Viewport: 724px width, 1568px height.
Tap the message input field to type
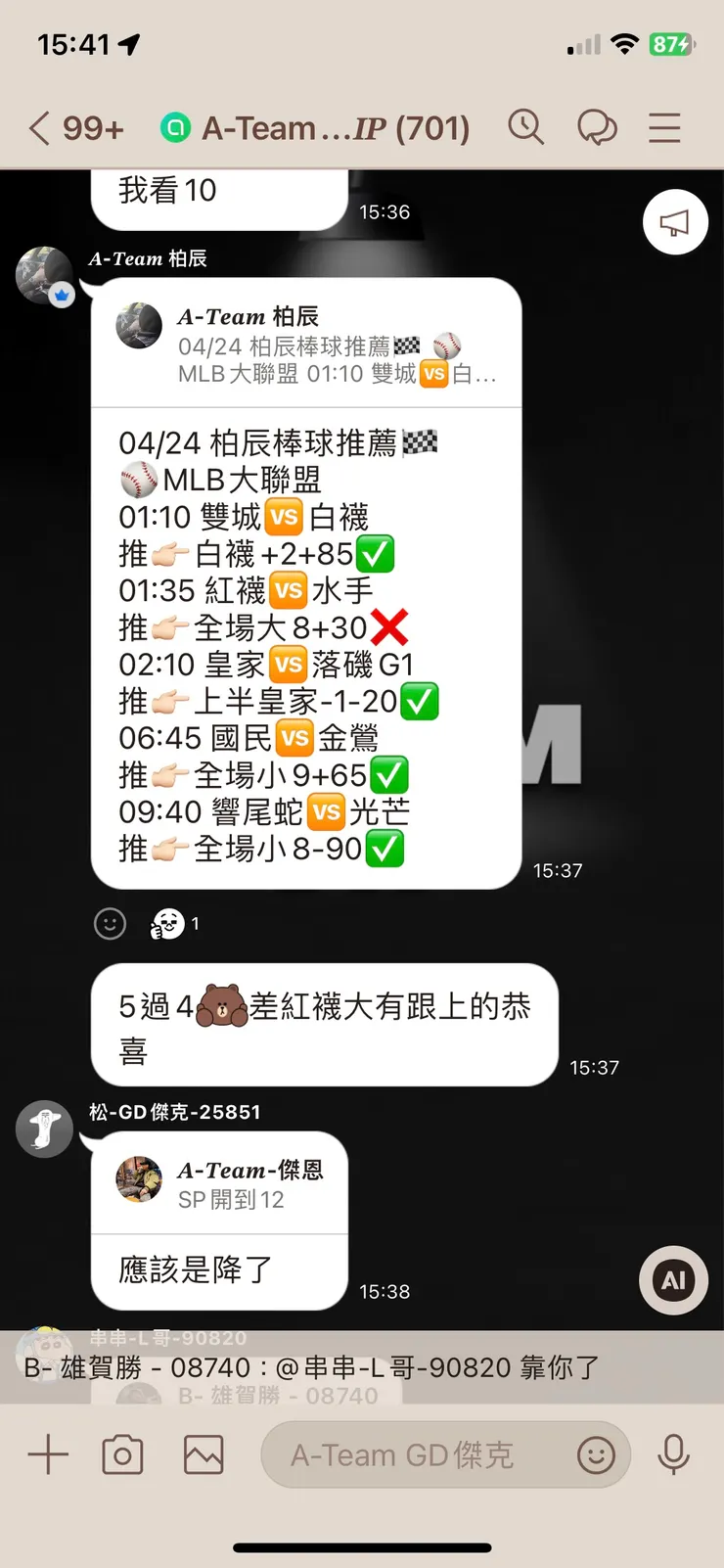pyautogui.click(x=411, y=1454)
